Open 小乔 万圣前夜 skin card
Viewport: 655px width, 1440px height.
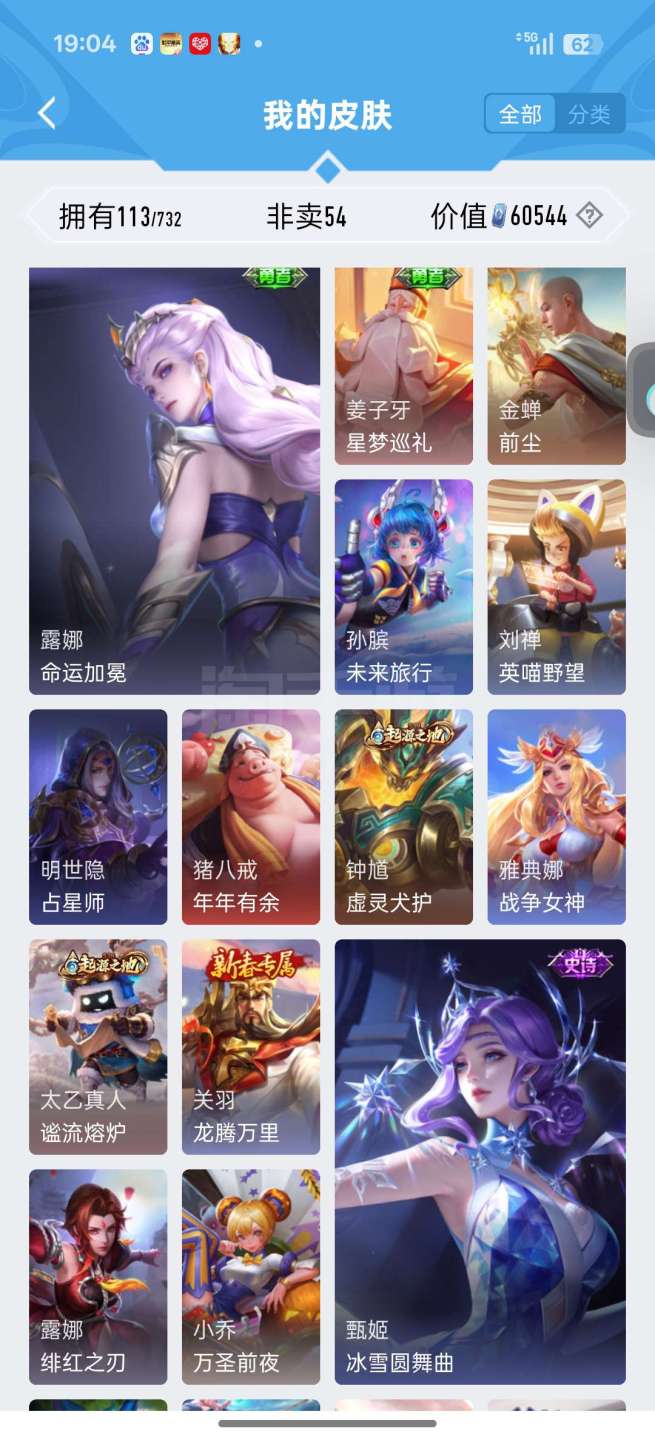click(x=251, y=1277)
